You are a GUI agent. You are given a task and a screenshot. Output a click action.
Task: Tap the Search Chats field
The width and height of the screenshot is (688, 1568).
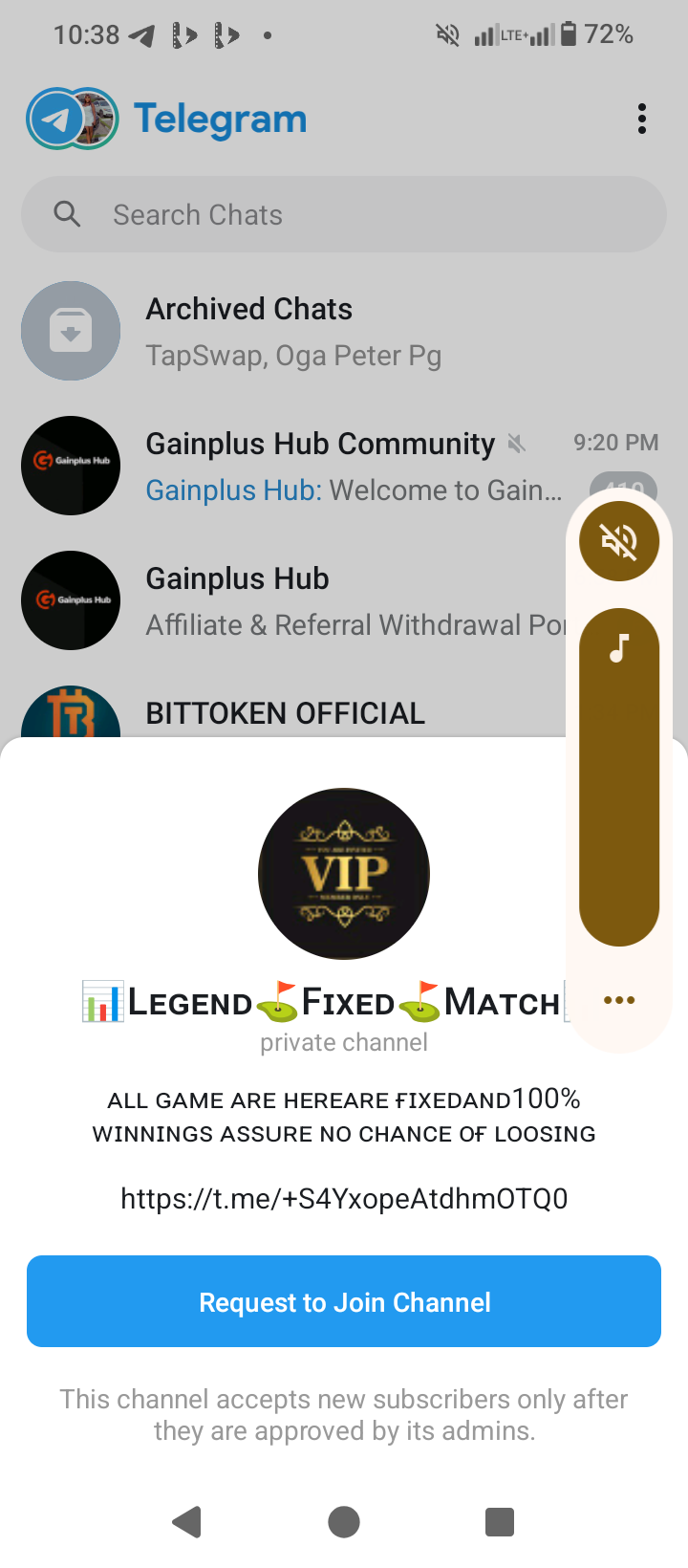(344, 215)
